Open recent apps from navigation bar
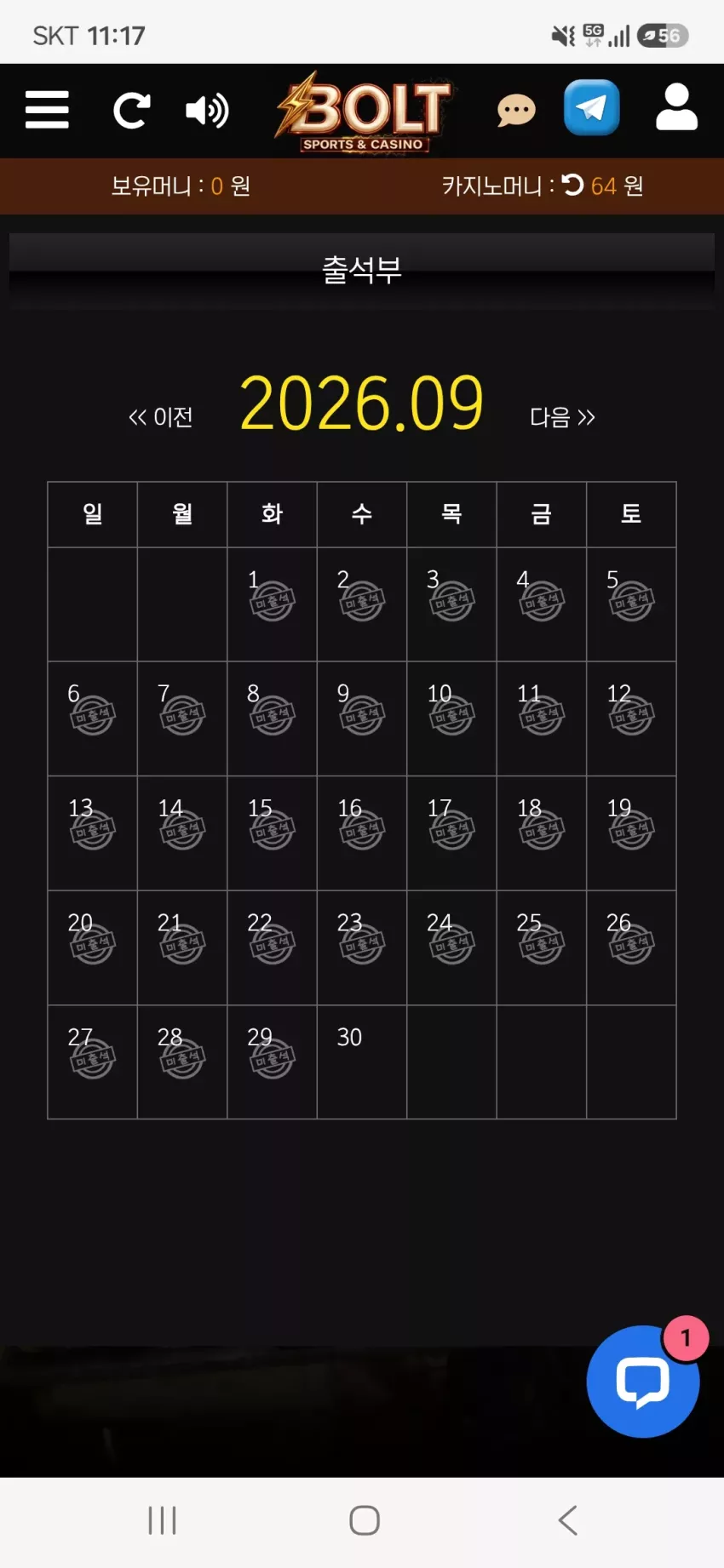 pyautogui.click(x=162, y=1520)
